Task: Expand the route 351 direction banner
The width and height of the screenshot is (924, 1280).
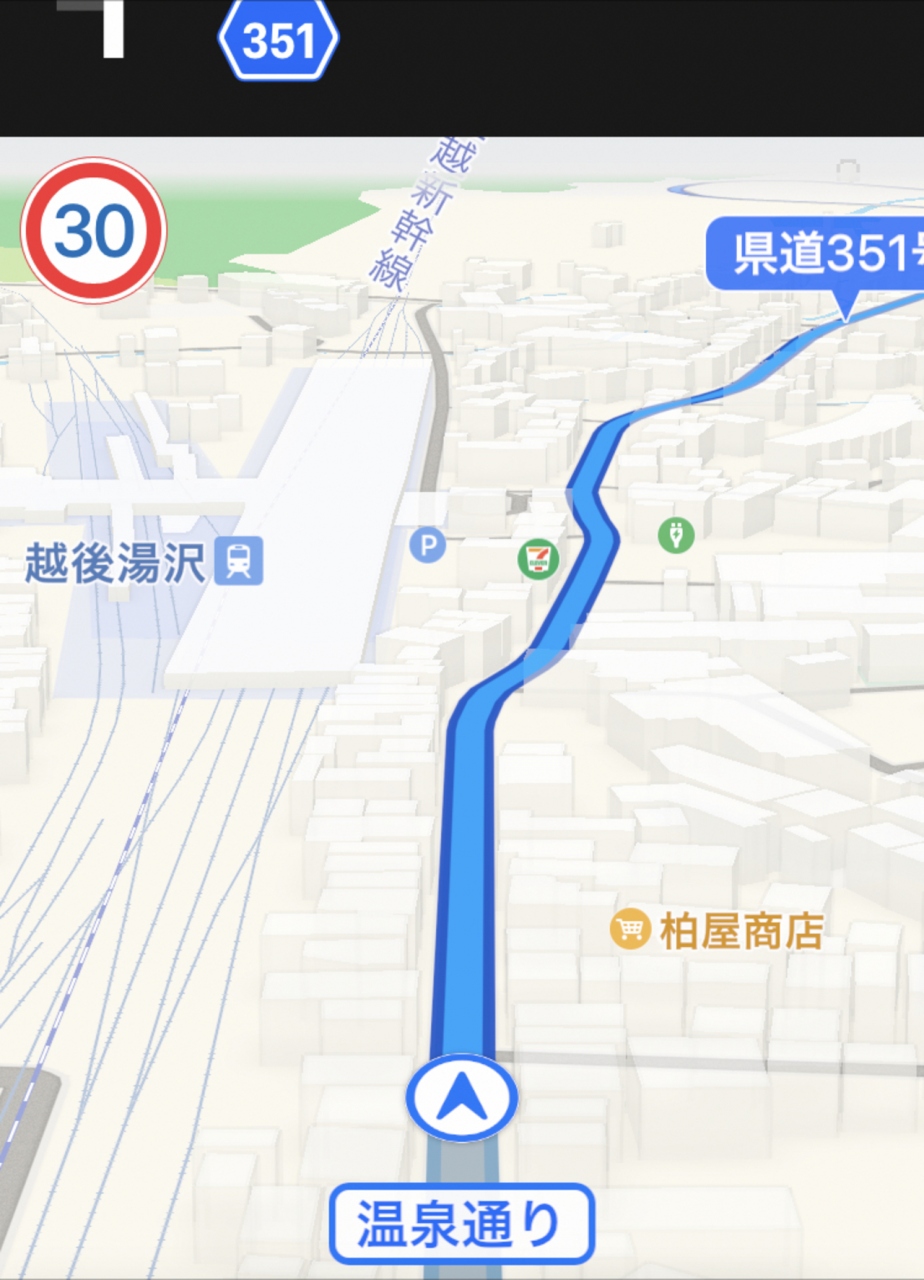Action: [278, 41]
